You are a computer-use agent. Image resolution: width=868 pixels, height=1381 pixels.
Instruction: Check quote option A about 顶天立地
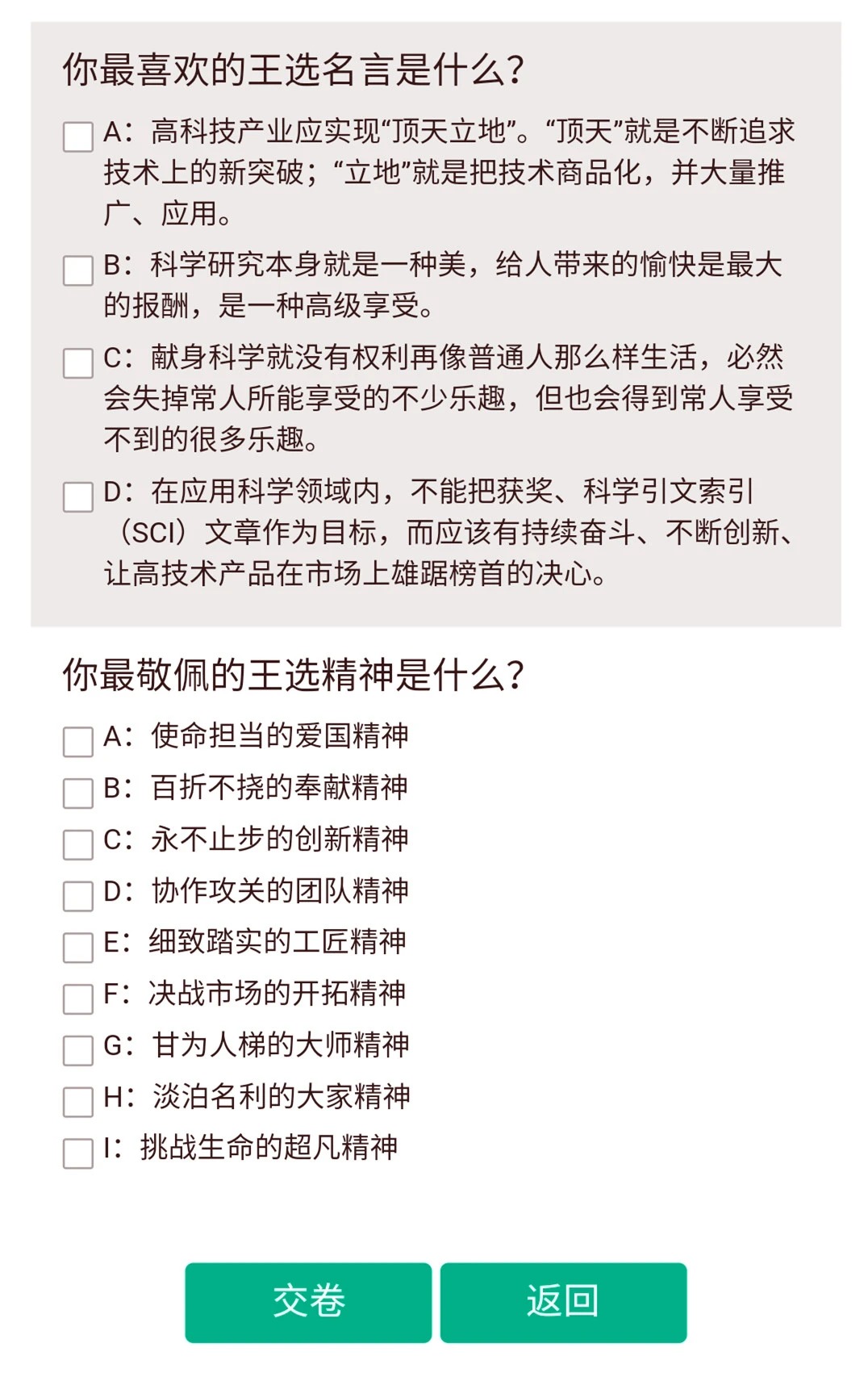(78, 136)
